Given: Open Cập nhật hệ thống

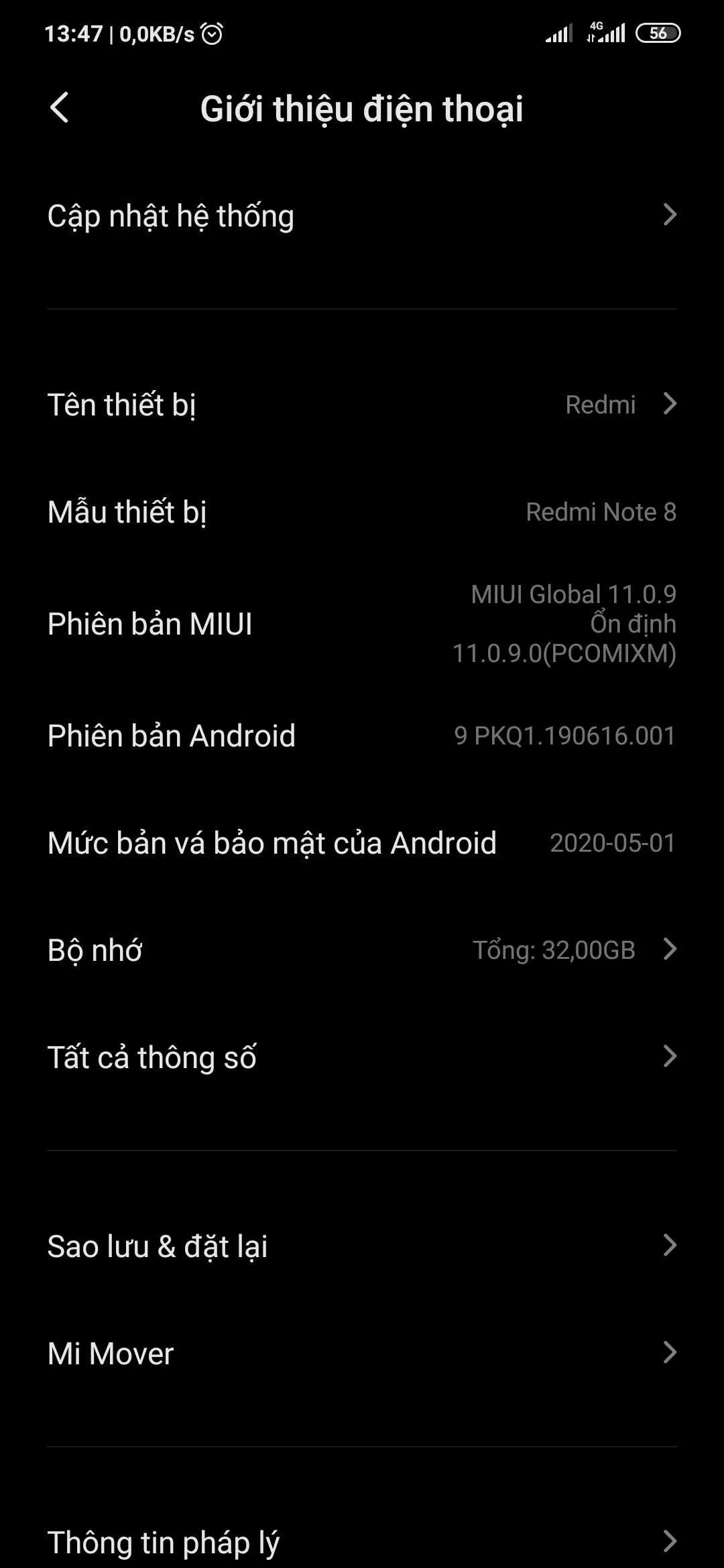Looking at the screenshot, I should click(362, 216).
